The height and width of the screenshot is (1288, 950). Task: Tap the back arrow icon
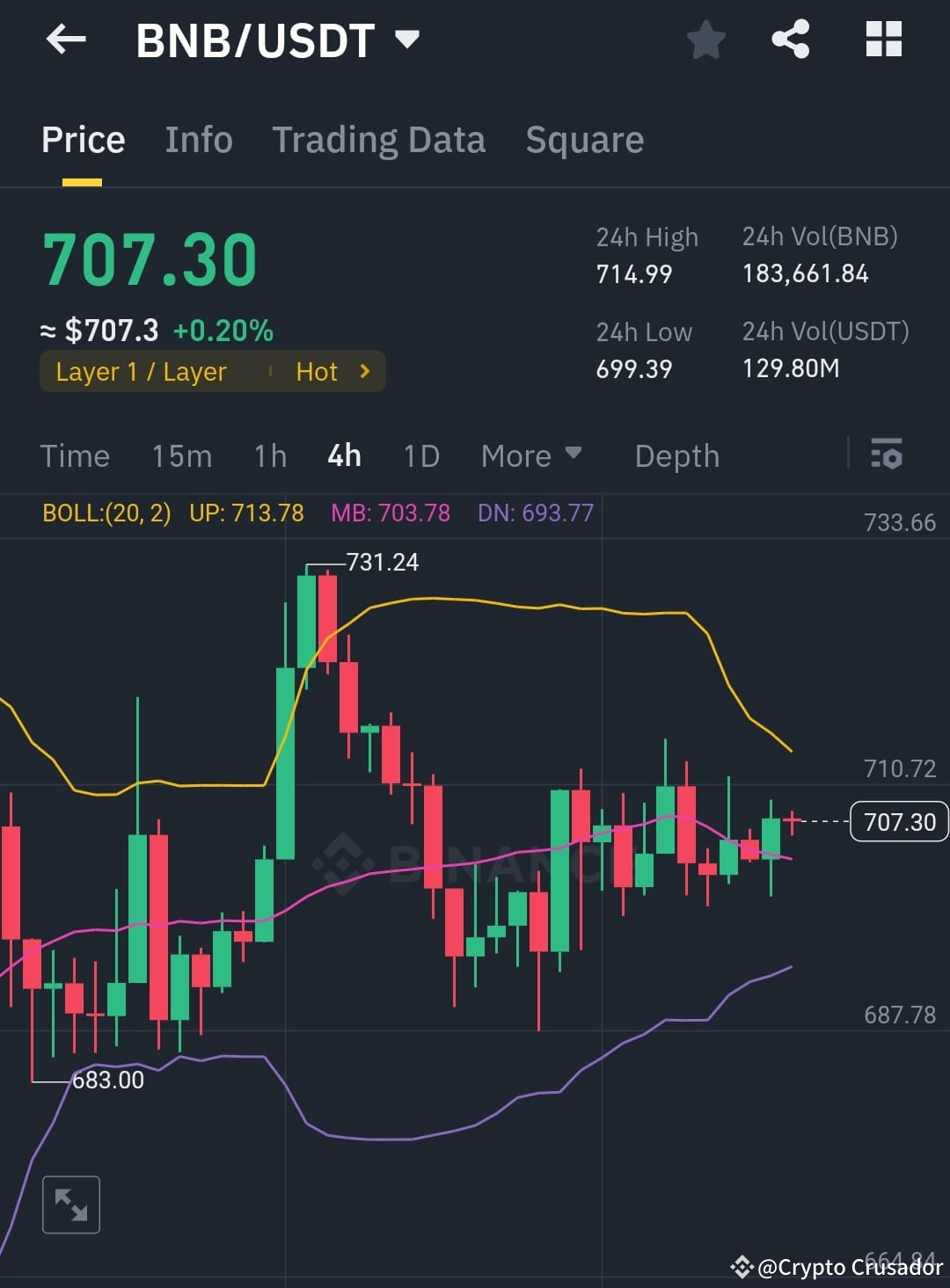click(66, 39)
